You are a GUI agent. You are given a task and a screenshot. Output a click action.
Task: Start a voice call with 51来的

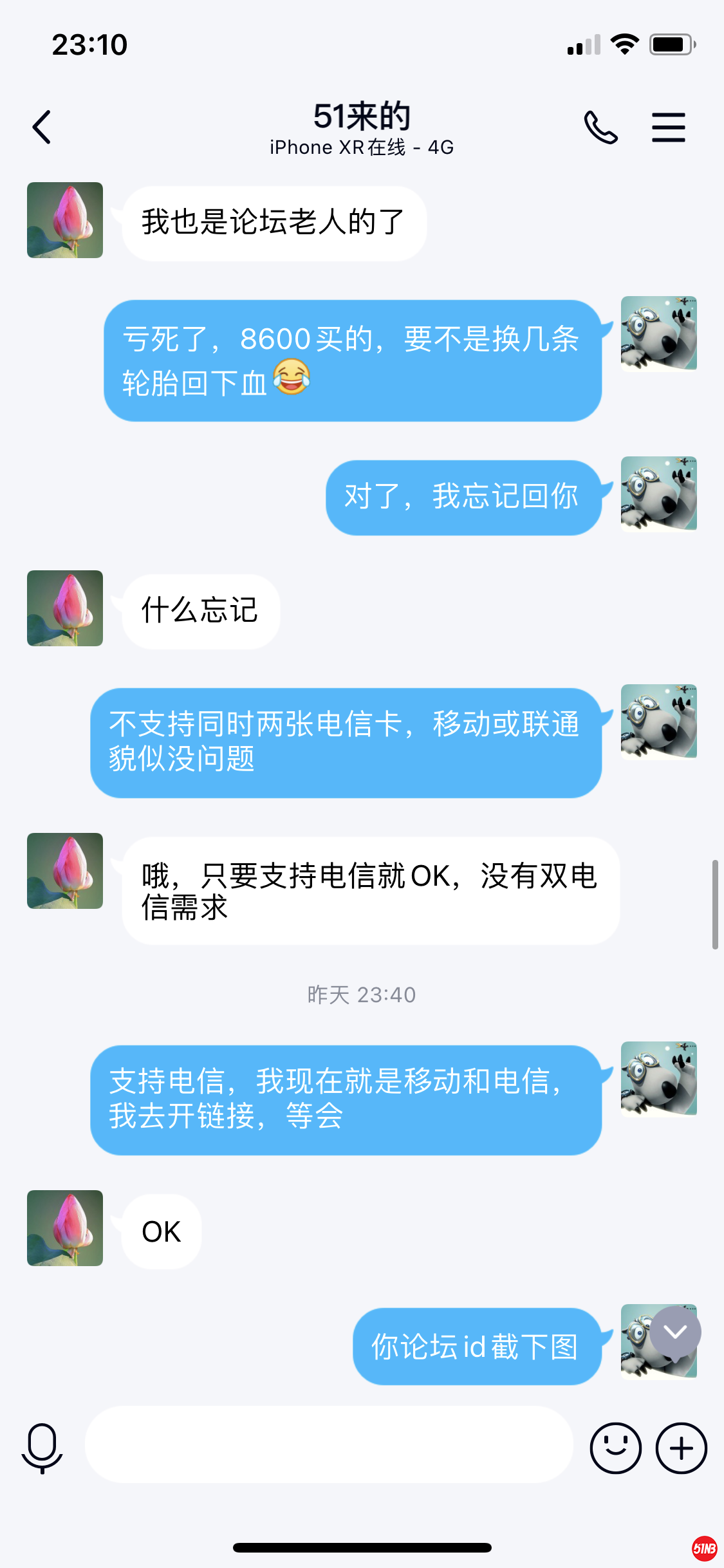point(600,127)
